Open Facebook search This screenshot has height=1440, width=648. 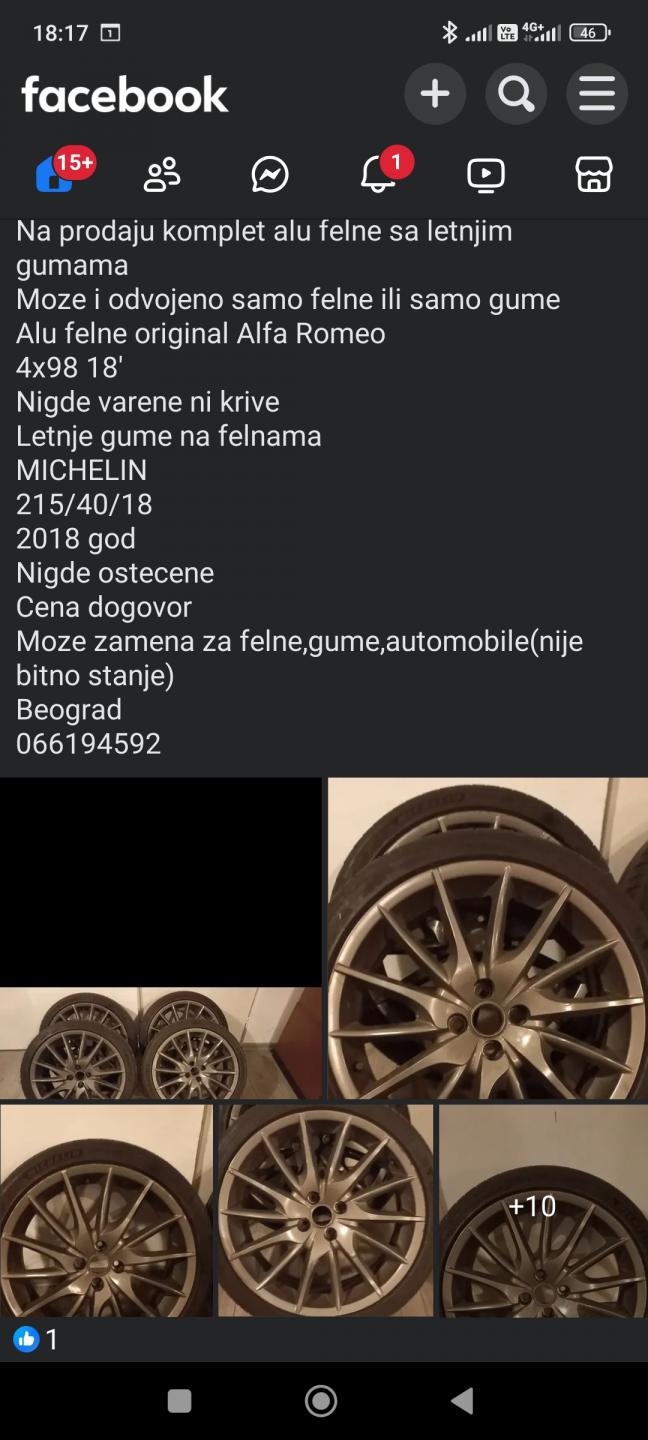coord(516,94)
